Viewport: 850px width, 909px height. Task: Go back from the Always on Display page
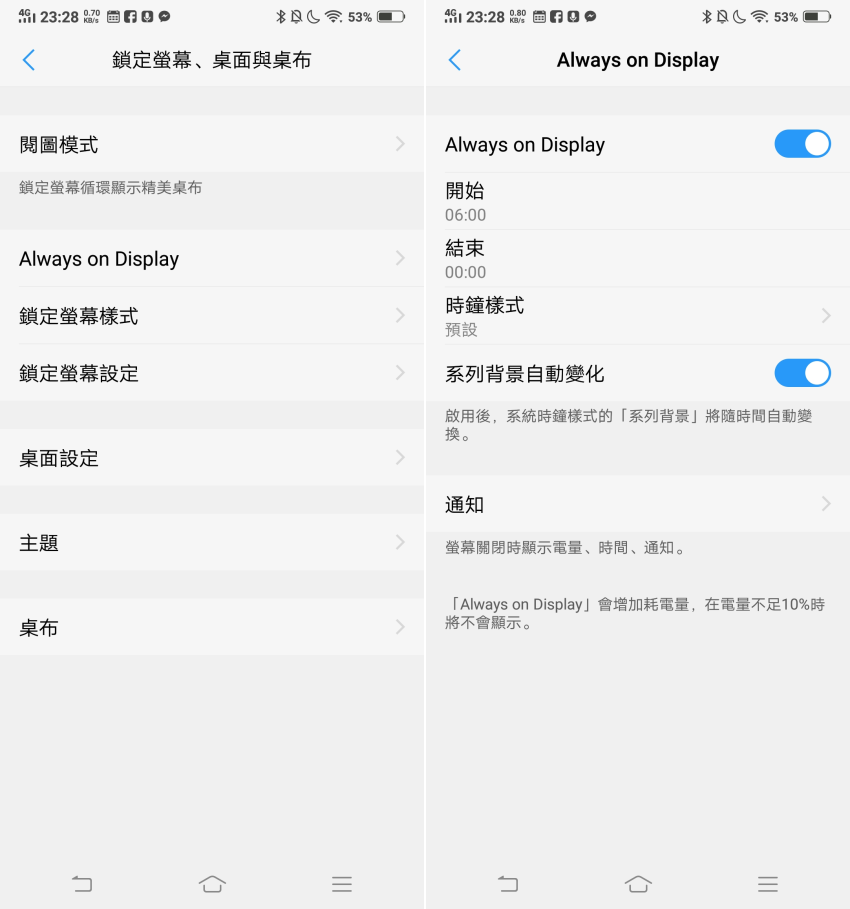coord(454,60)
